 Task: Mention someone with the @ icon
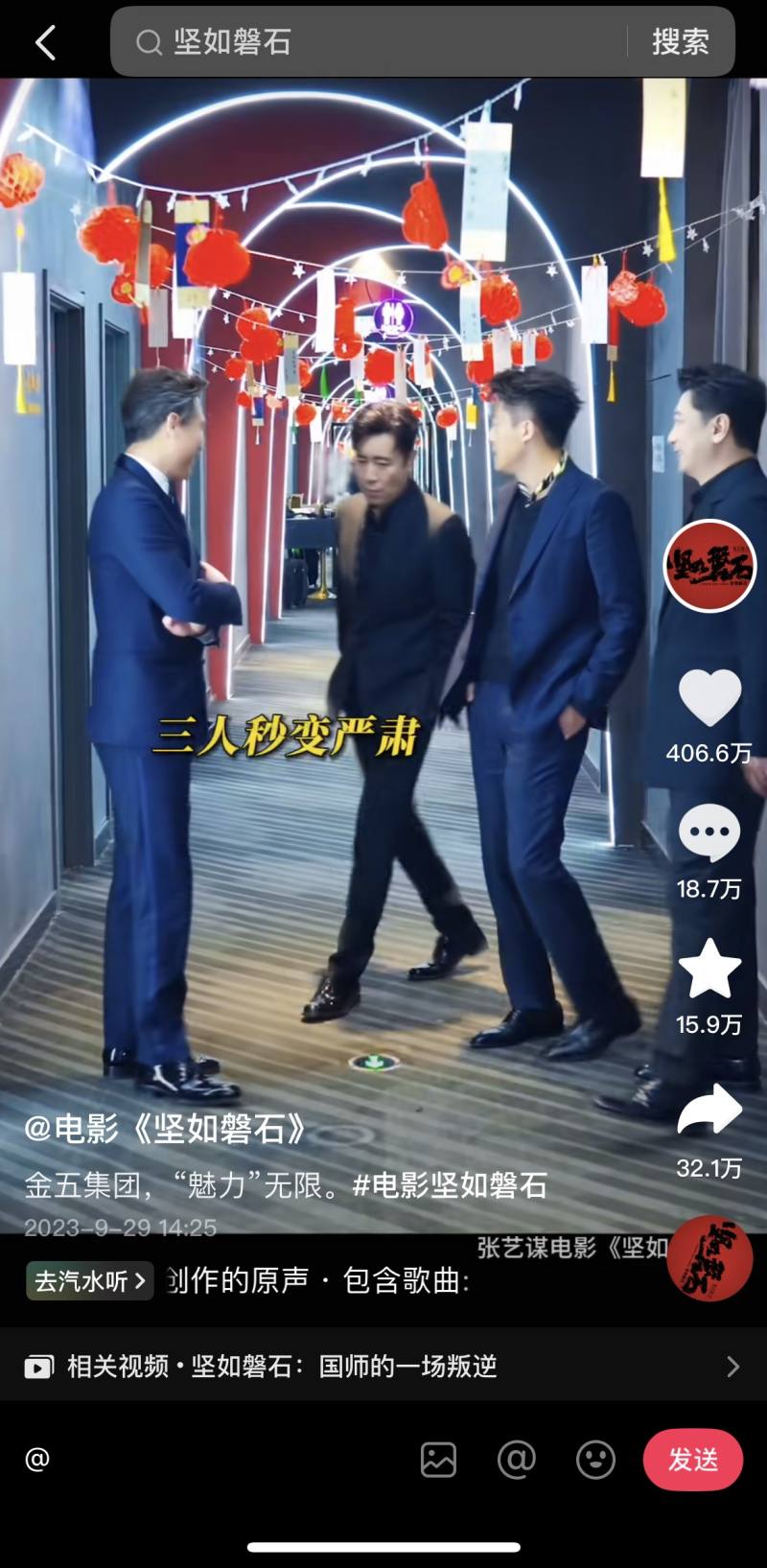pos(517,1460)
